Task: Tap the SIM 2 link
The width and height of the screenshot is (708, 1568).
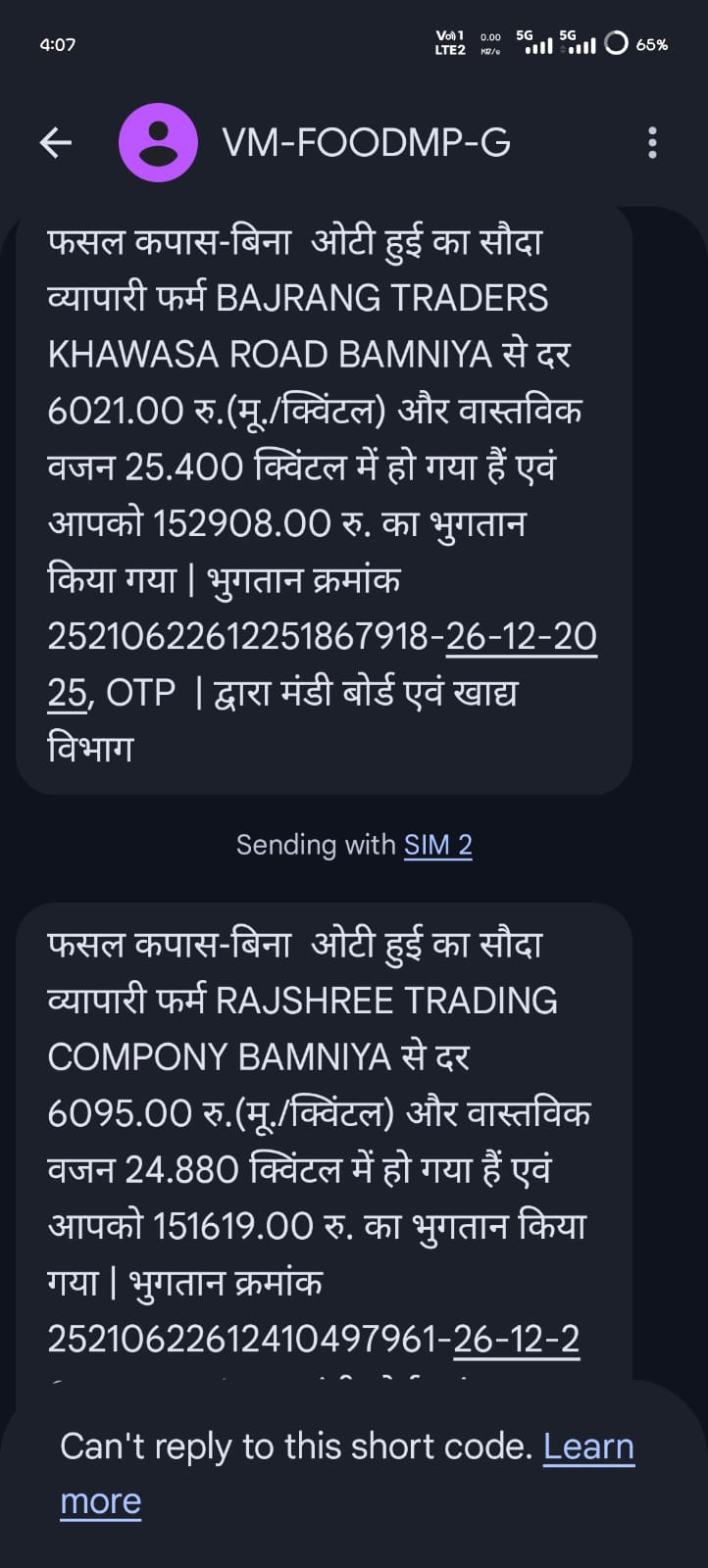Action: pyautogui.click(x=437, y=845)
